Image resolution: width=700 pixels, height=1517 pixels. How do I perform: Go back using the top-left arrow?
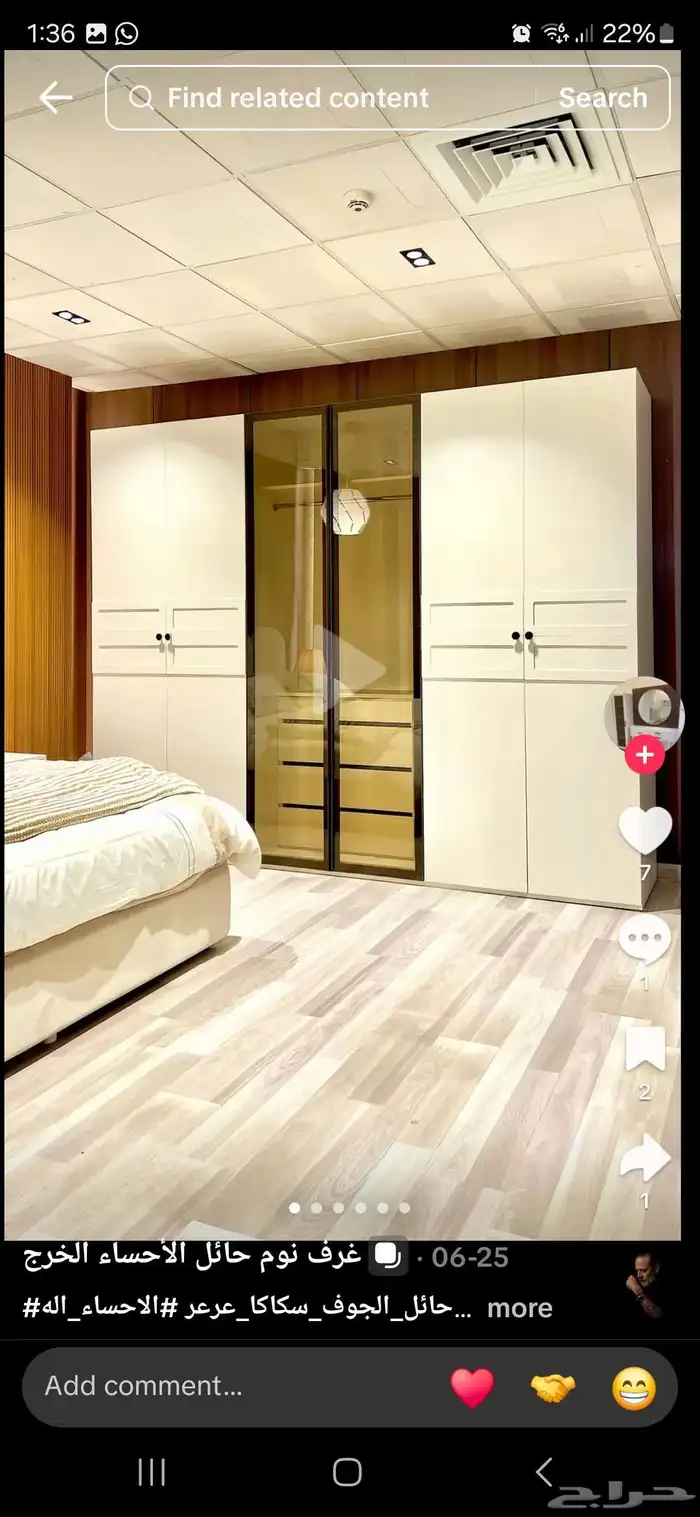(x=55, y=98)
